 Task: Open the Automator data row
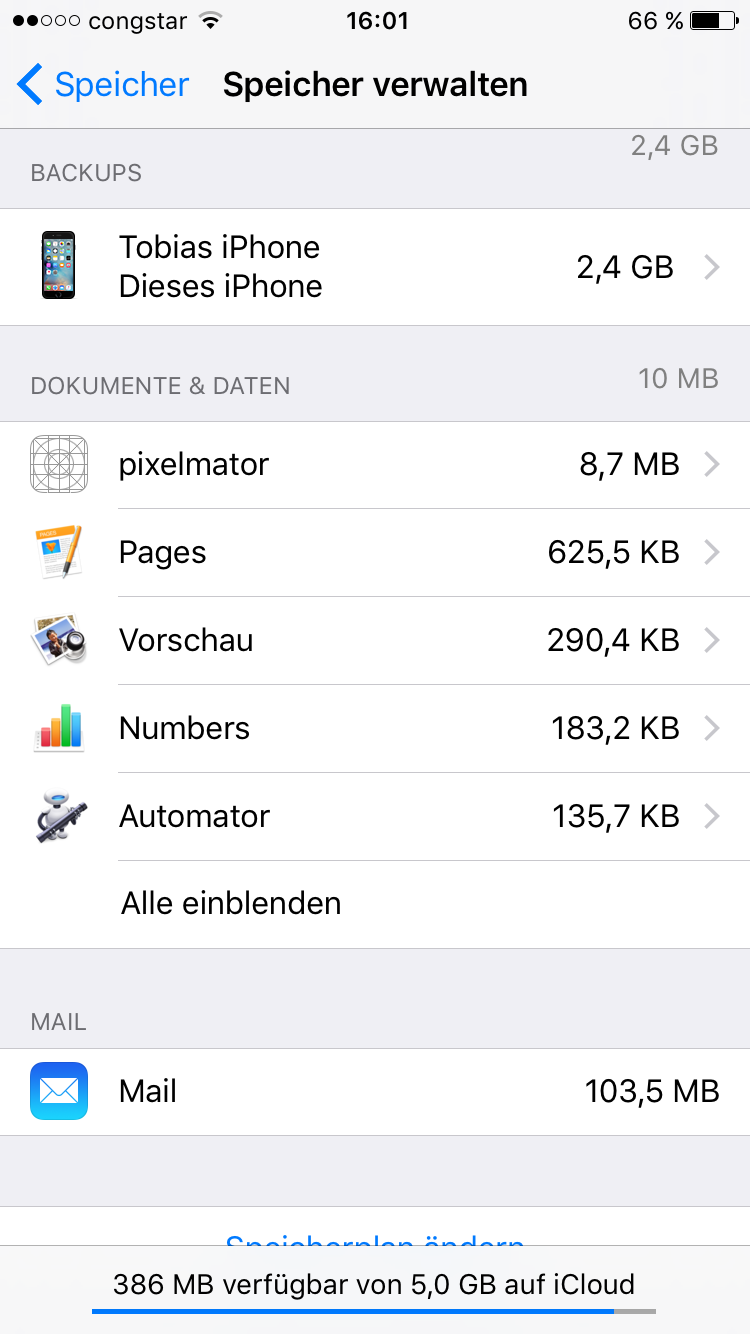point(375,817)
